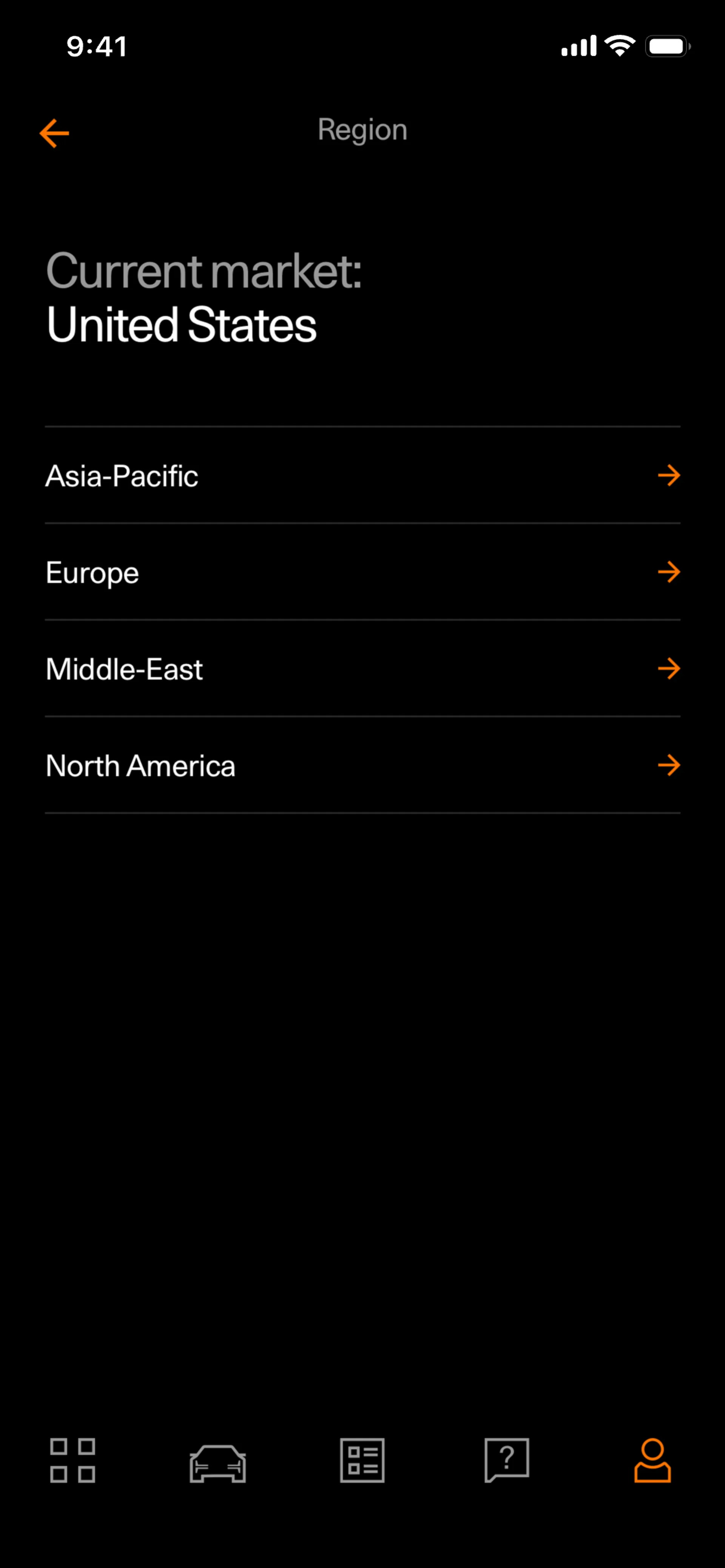Choose the Middle-East region

tap(362, 669)
